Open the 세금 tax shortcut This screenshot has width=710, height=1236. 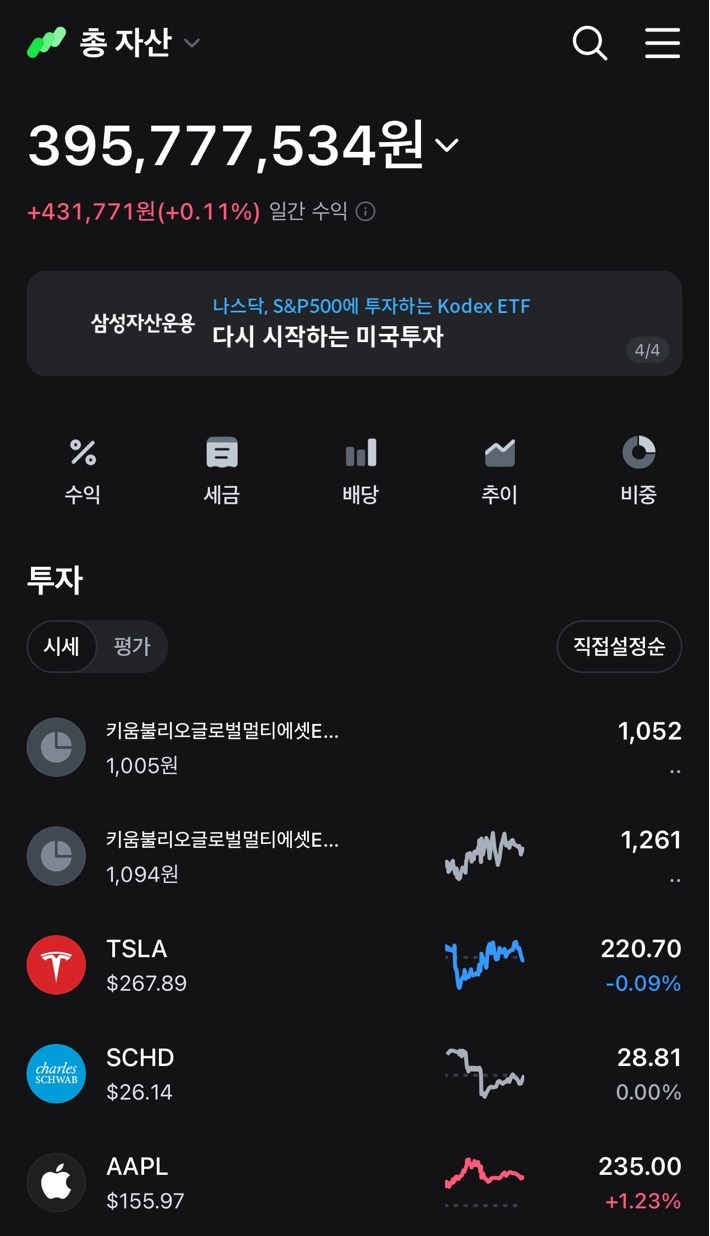(221, 470)
